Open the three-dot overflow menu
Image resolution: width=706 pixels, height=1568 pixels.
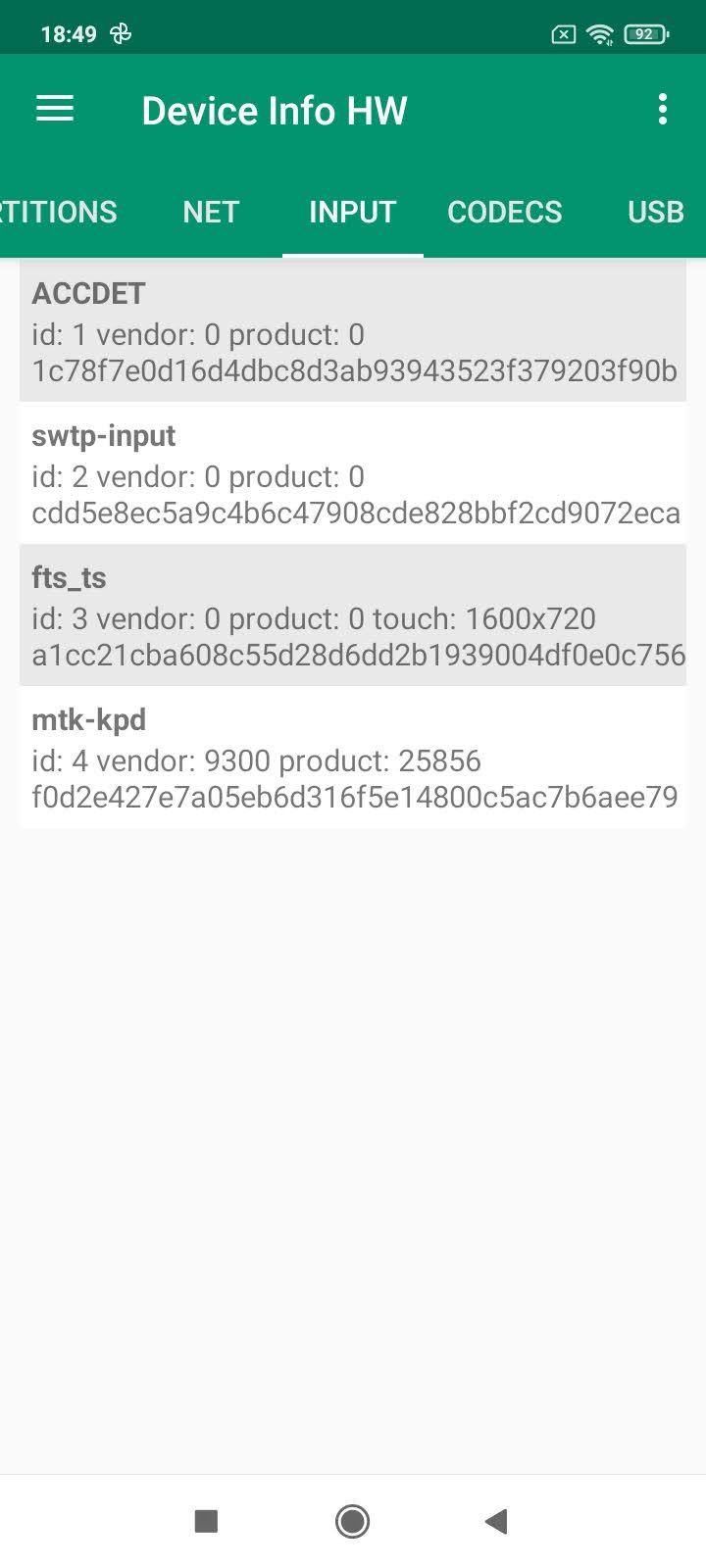663,109
